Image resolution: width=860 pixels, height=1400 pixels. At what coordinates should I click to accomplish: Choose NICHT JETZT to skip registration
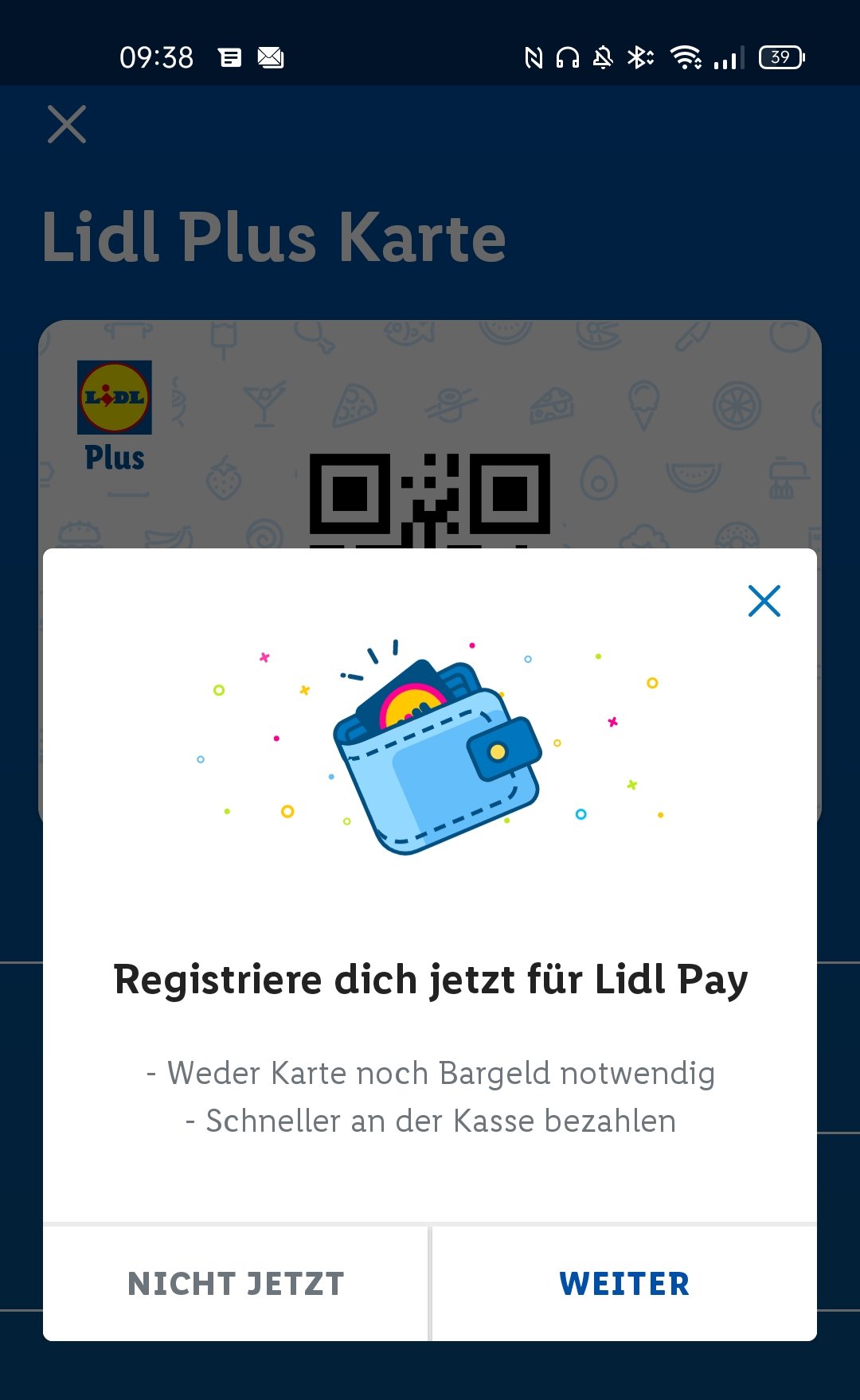click(x=236, y=1284)
